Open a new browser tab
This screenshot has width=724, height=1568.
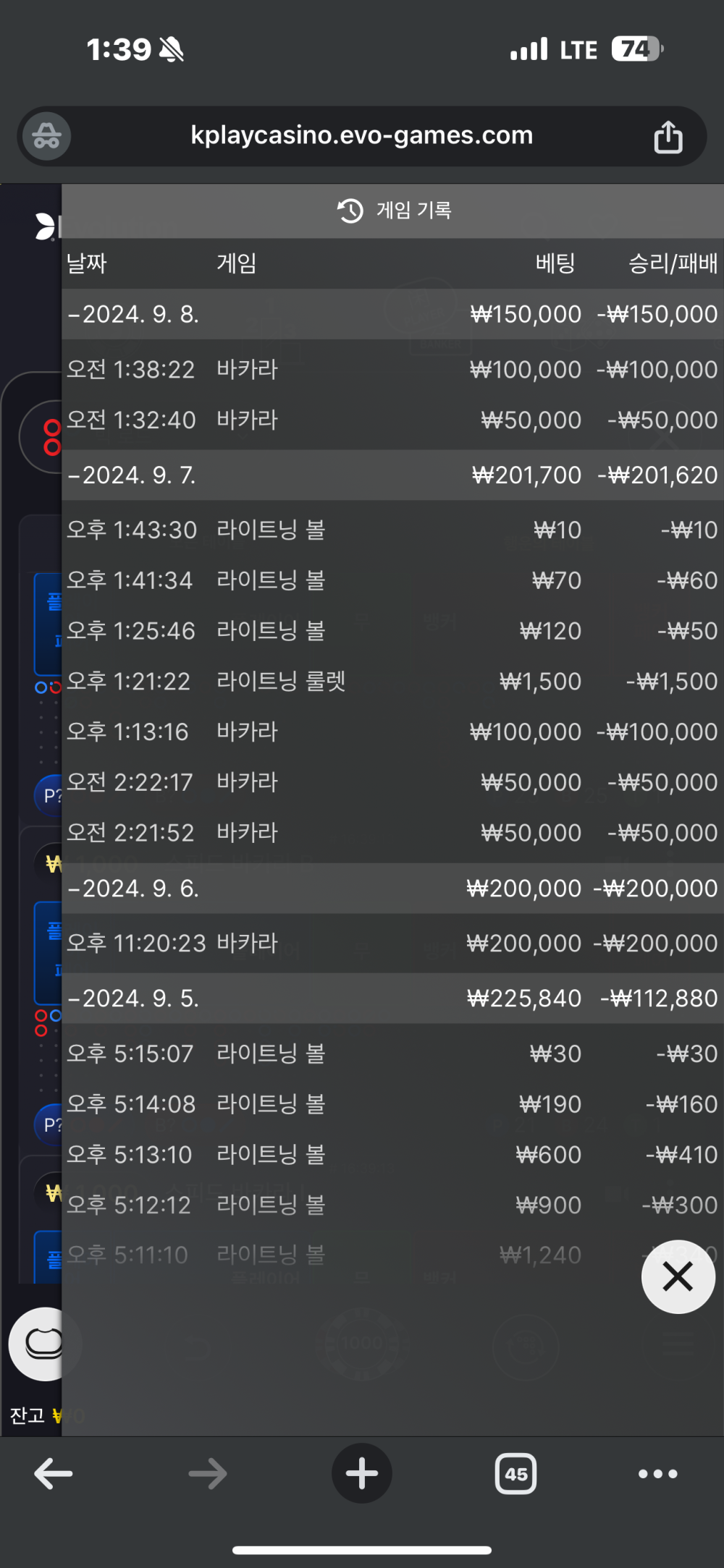(361, 1473)
